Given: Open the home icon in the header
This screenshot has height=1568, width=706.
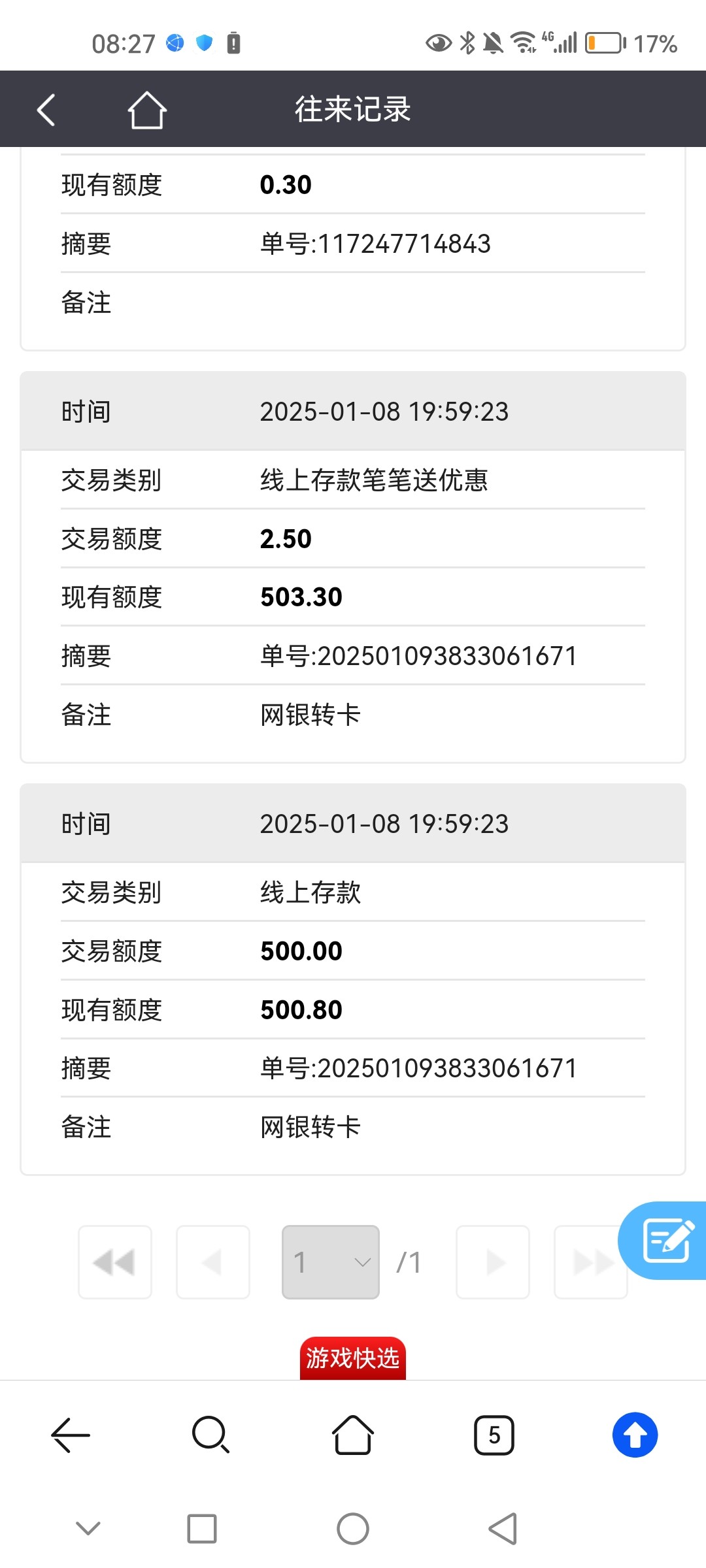Looking at the screenshot, I should (146, 110).
